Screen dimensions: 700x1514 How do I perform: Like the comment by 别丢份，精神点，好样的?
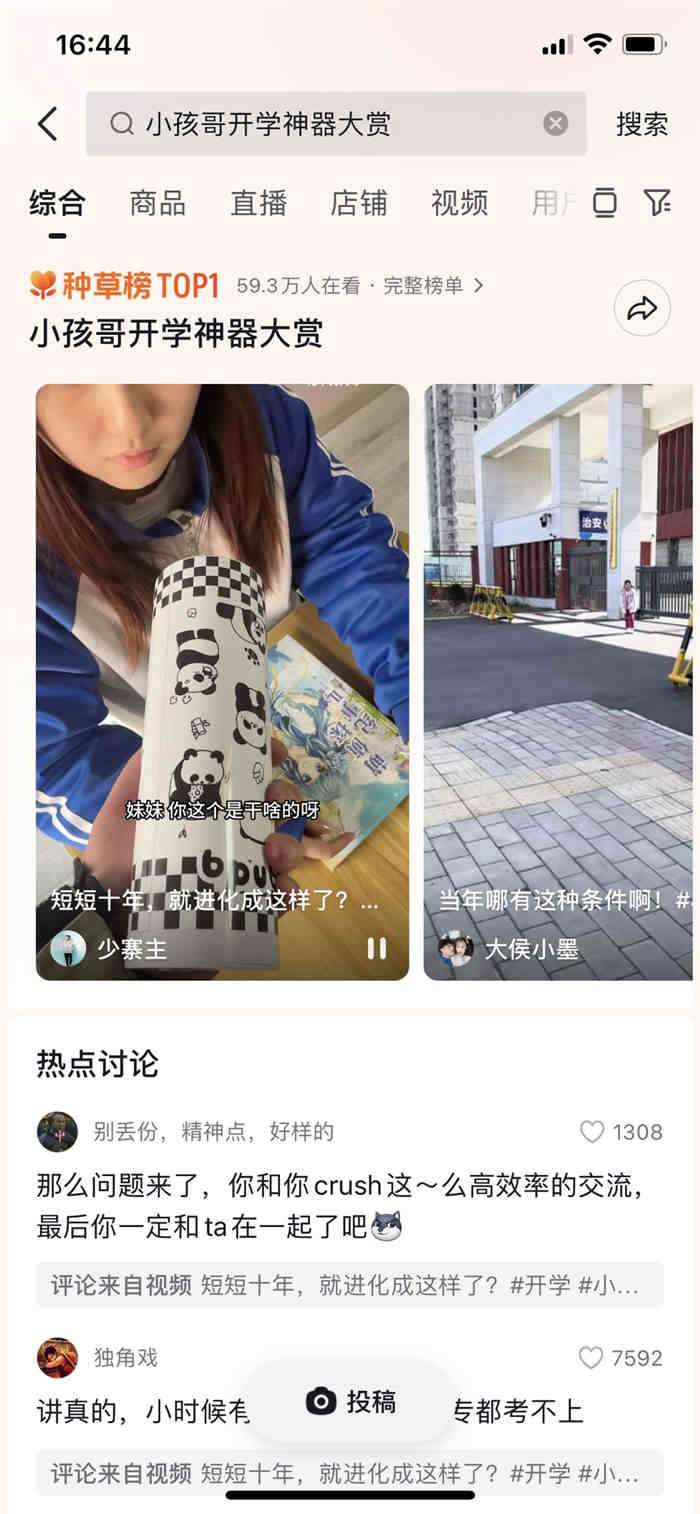click(x=592, y=1132)
